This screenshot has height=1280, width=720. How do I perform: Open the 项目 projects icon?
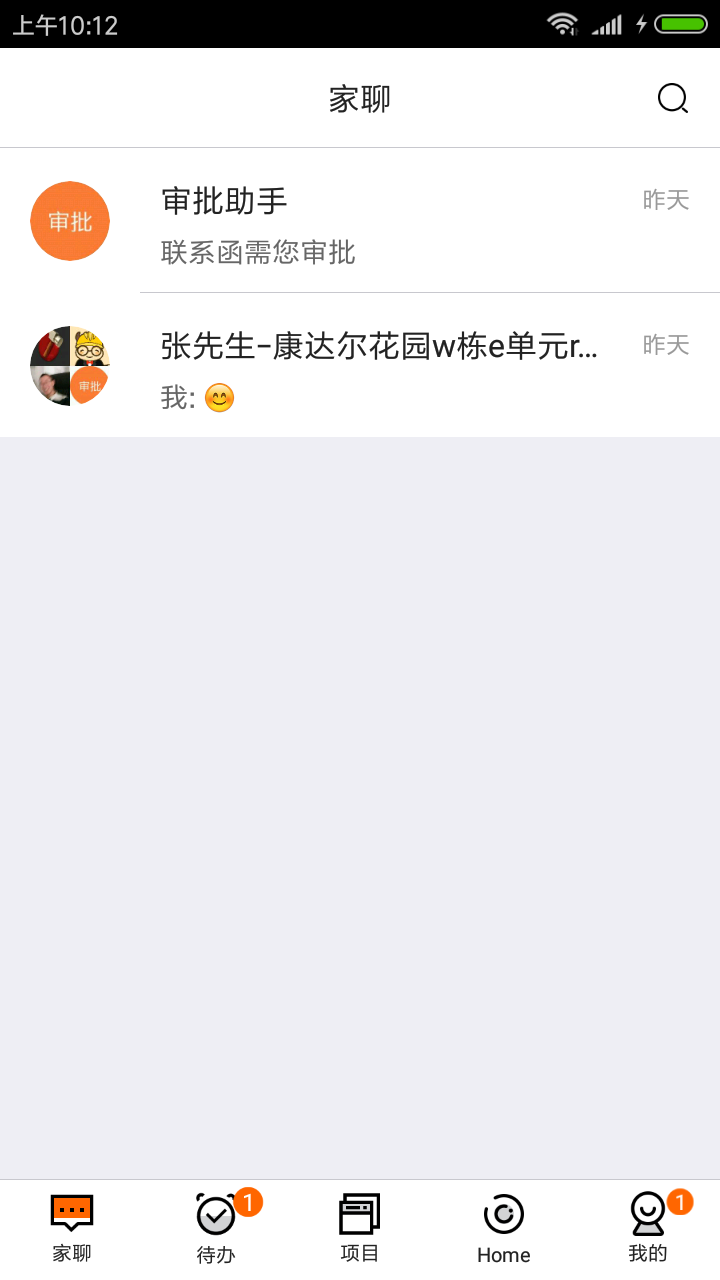[x=358, y=1211]
